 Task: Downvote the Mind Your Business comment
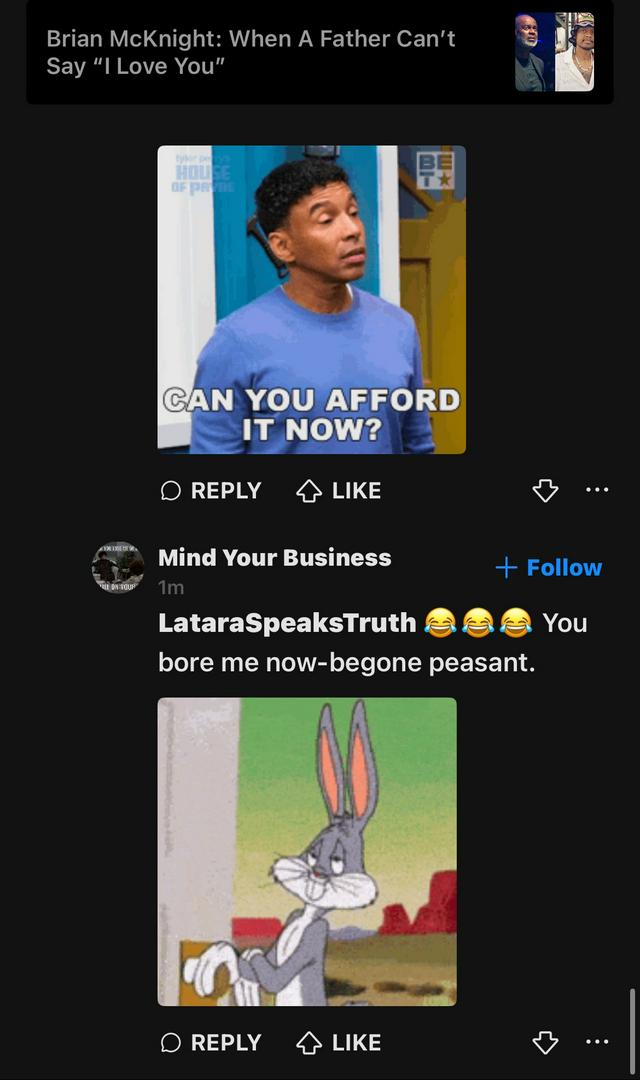point(545,1043)
